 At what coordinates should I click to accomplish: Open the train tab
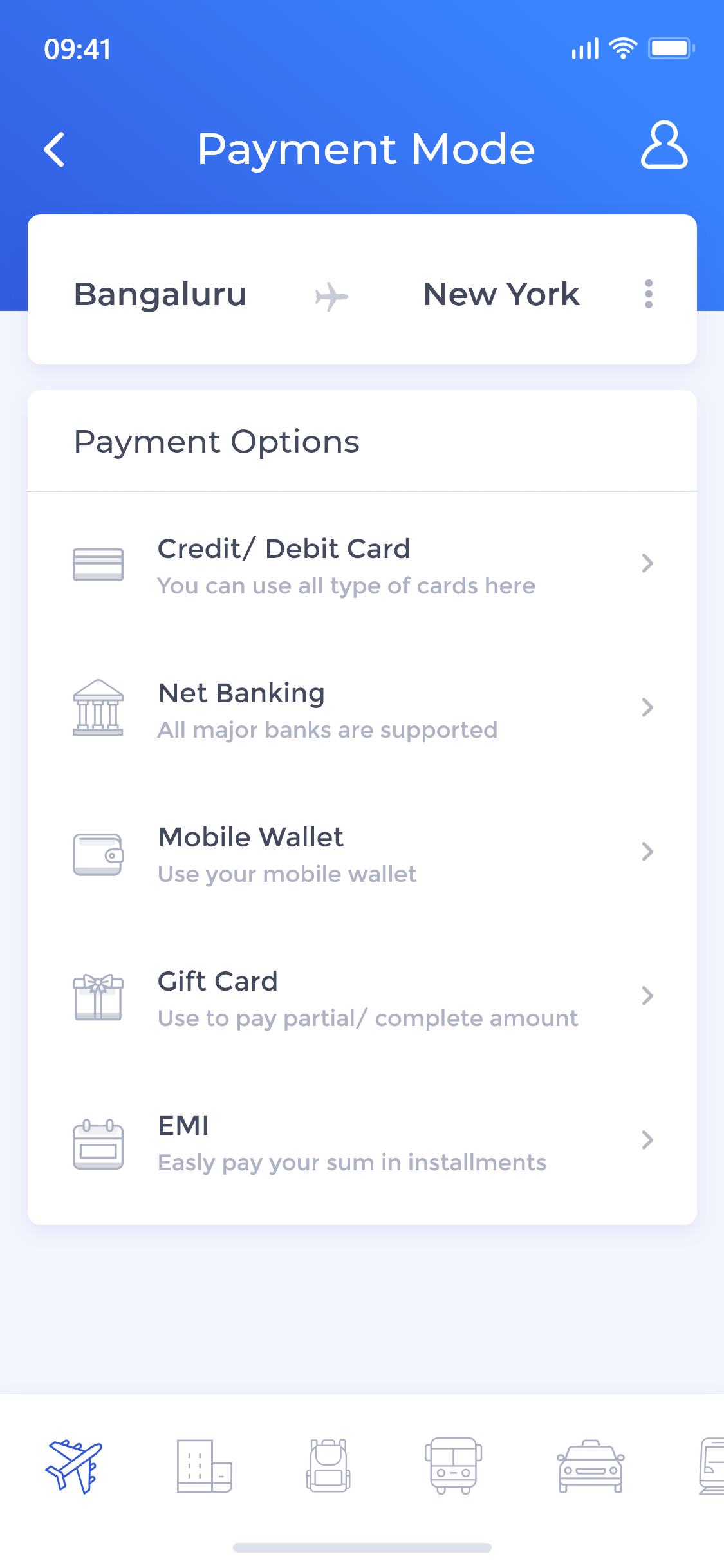coord(711,1466)
